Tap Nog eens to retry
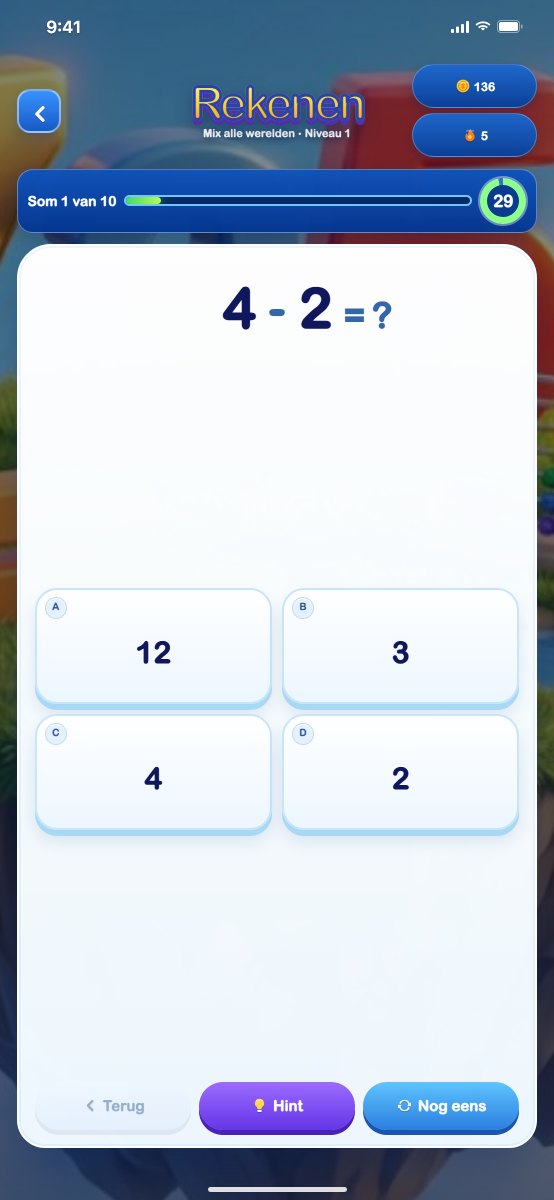This screenshot has height=1200, width=554. point(441,1106)
